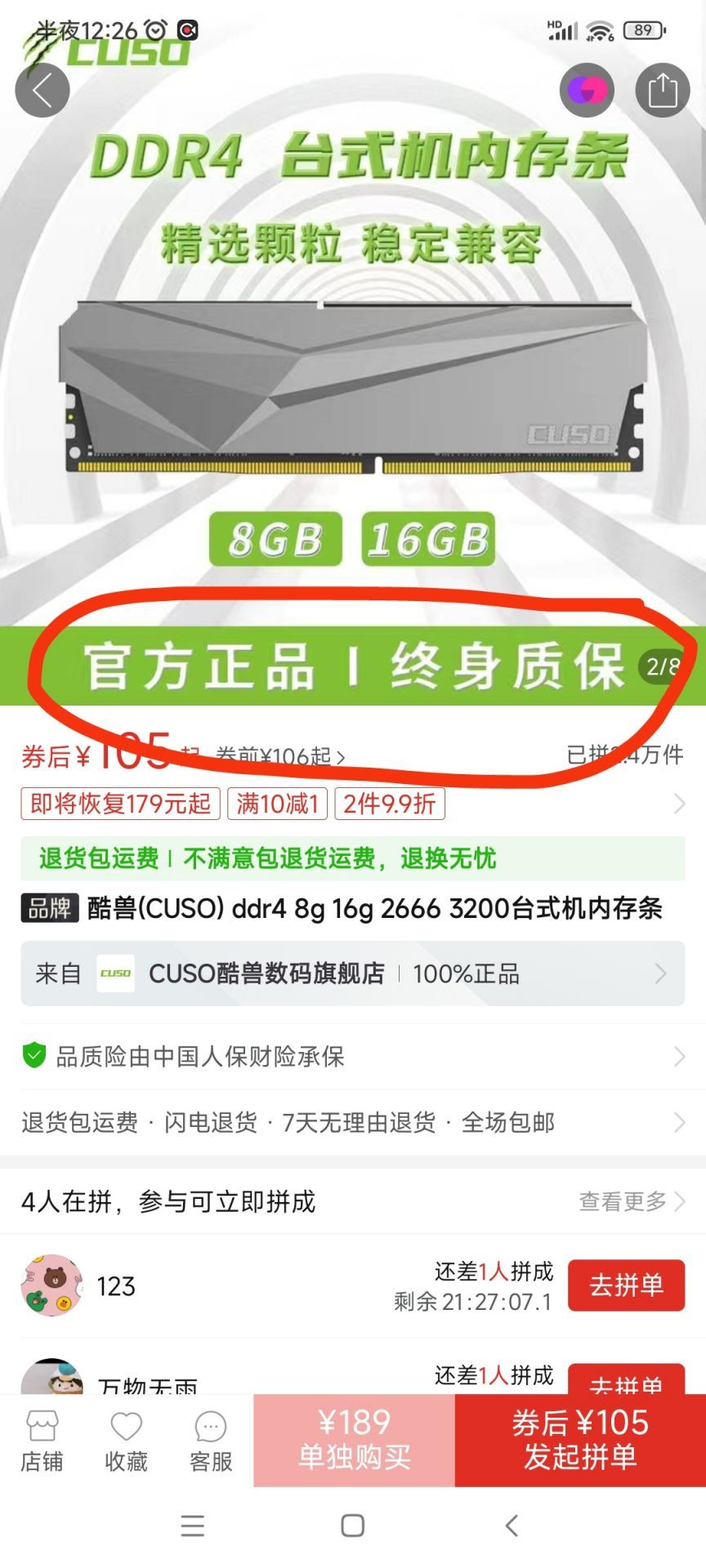View 品质险由中国人保财险承保 details
The image size is (706, 1568).
click(353, 1057)
